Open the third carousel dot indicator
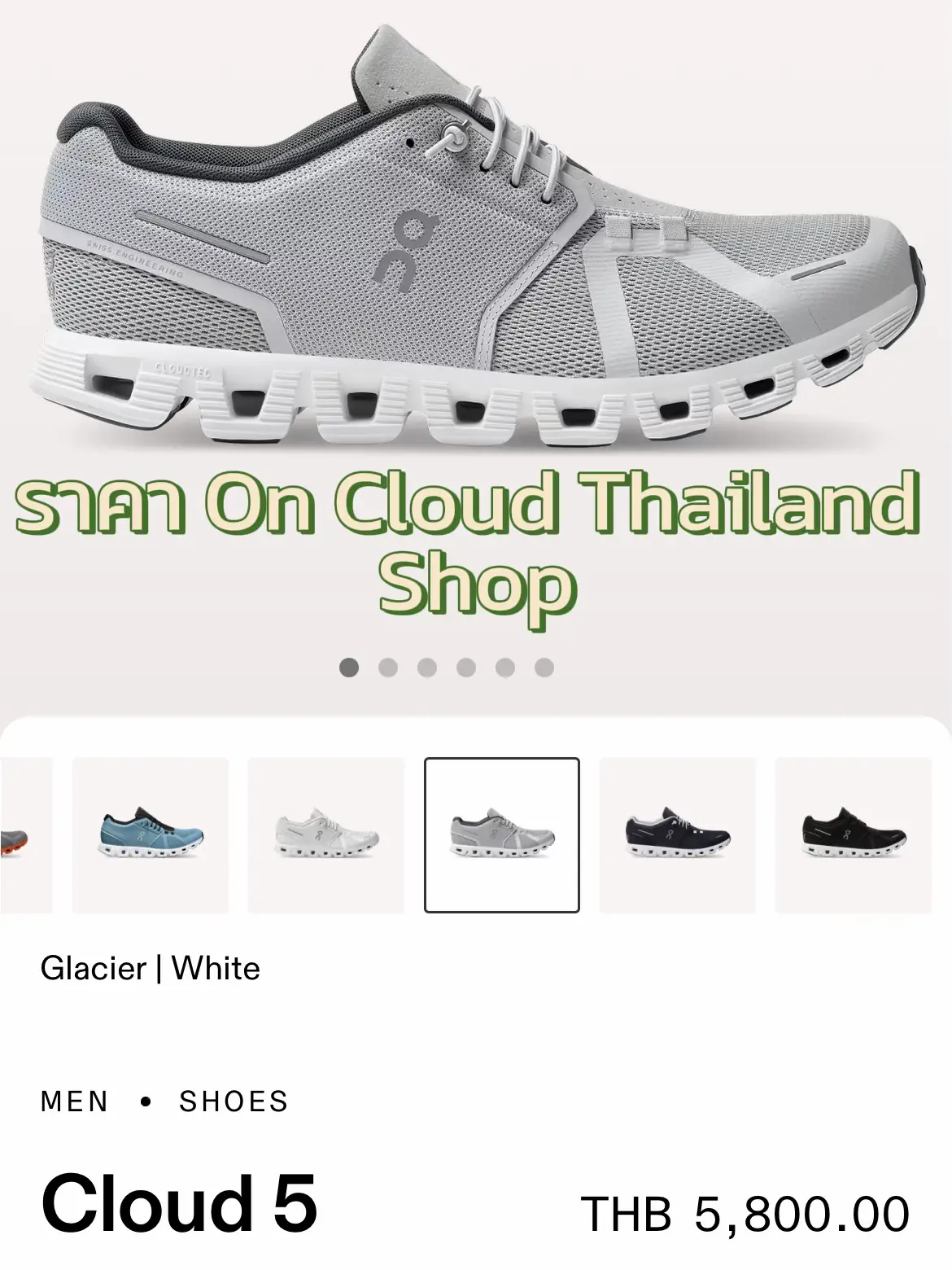The image size is (952, 1270). [426, 666]
